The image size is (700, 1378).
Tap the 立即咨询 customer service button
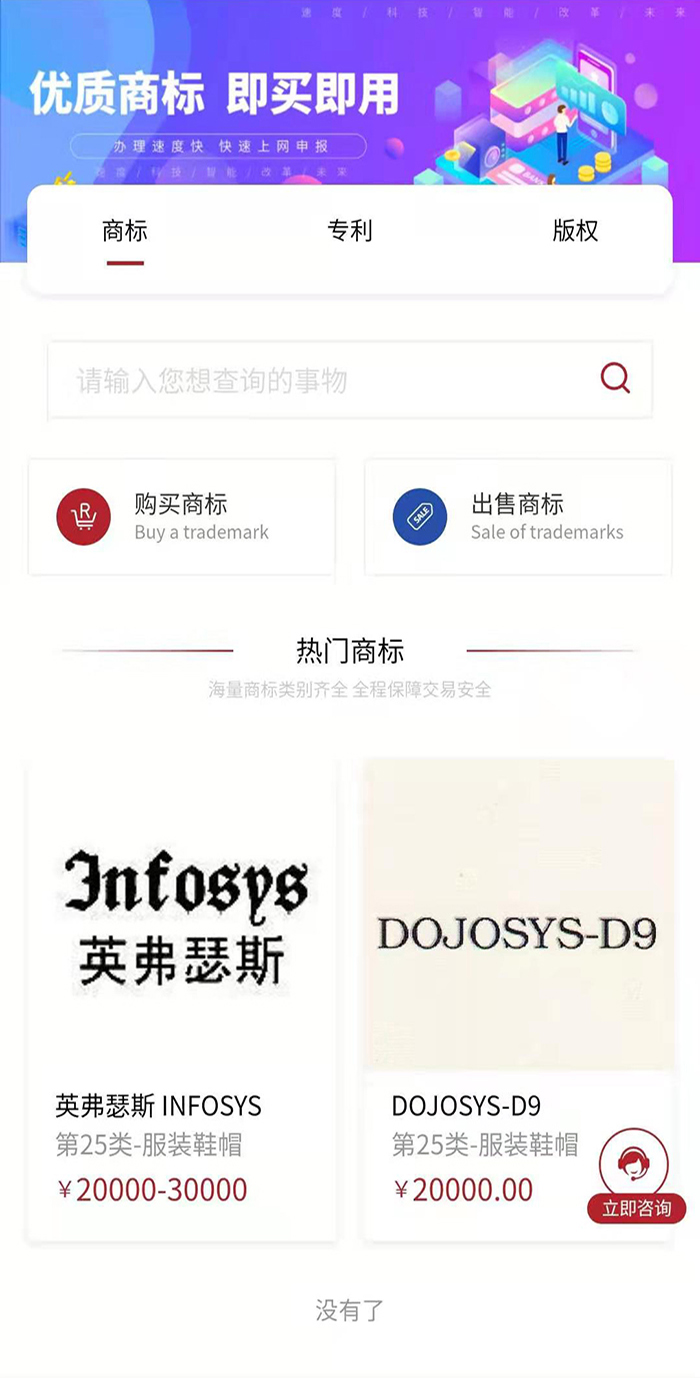[x=634, y=1176]
